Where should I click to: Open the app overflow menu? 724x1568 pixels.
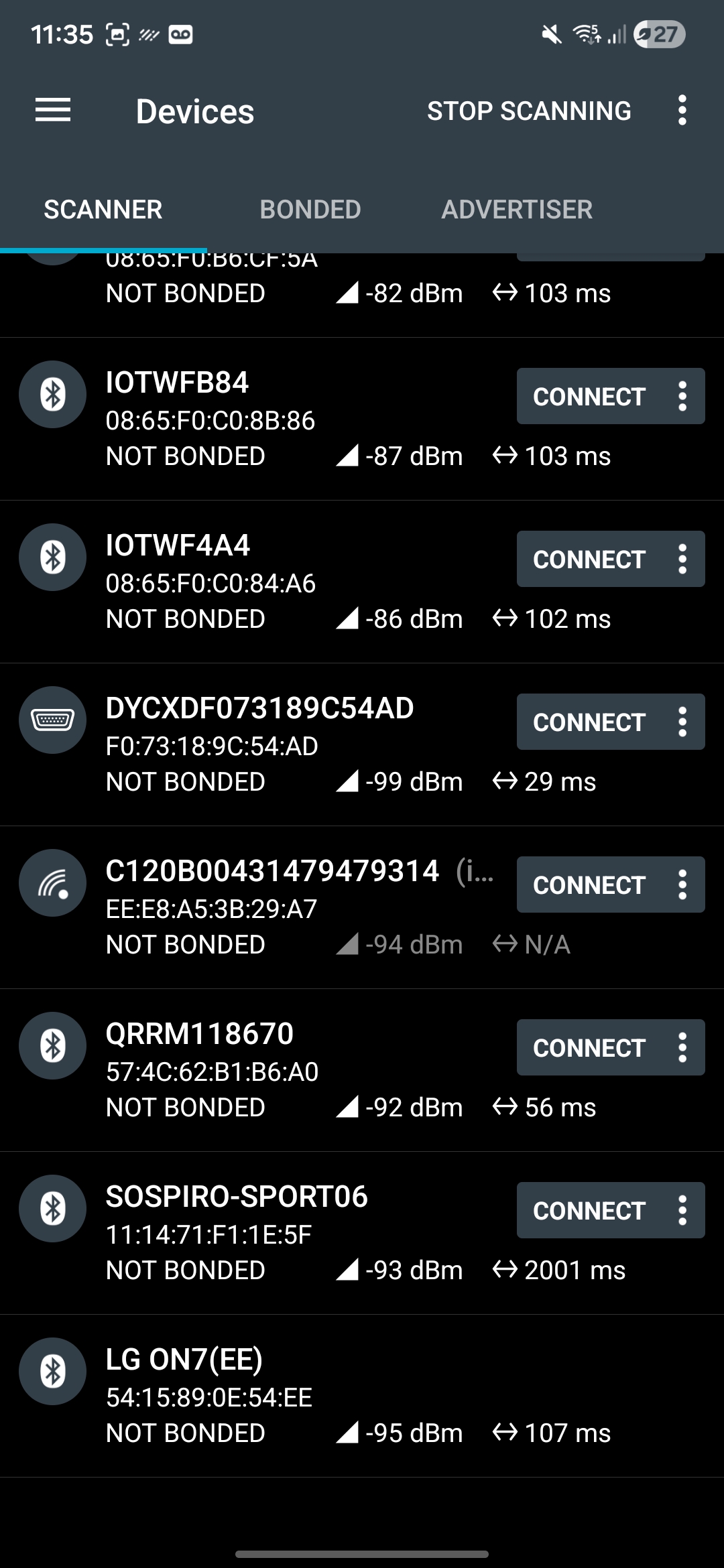682,110
